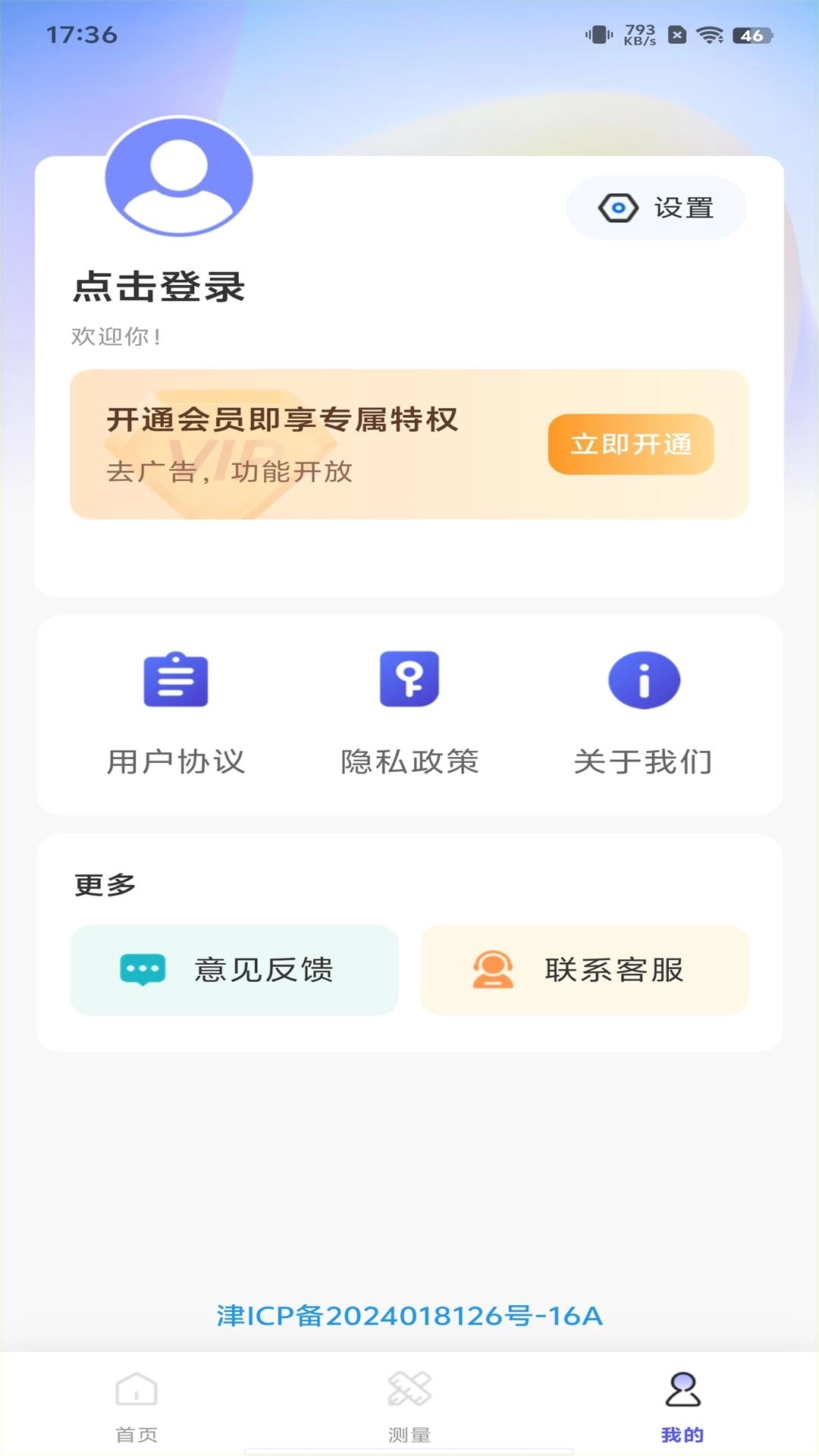Tap 点击登录 to log in
Viewport: 819px width, 1456px height.
(x=160, y=287)
